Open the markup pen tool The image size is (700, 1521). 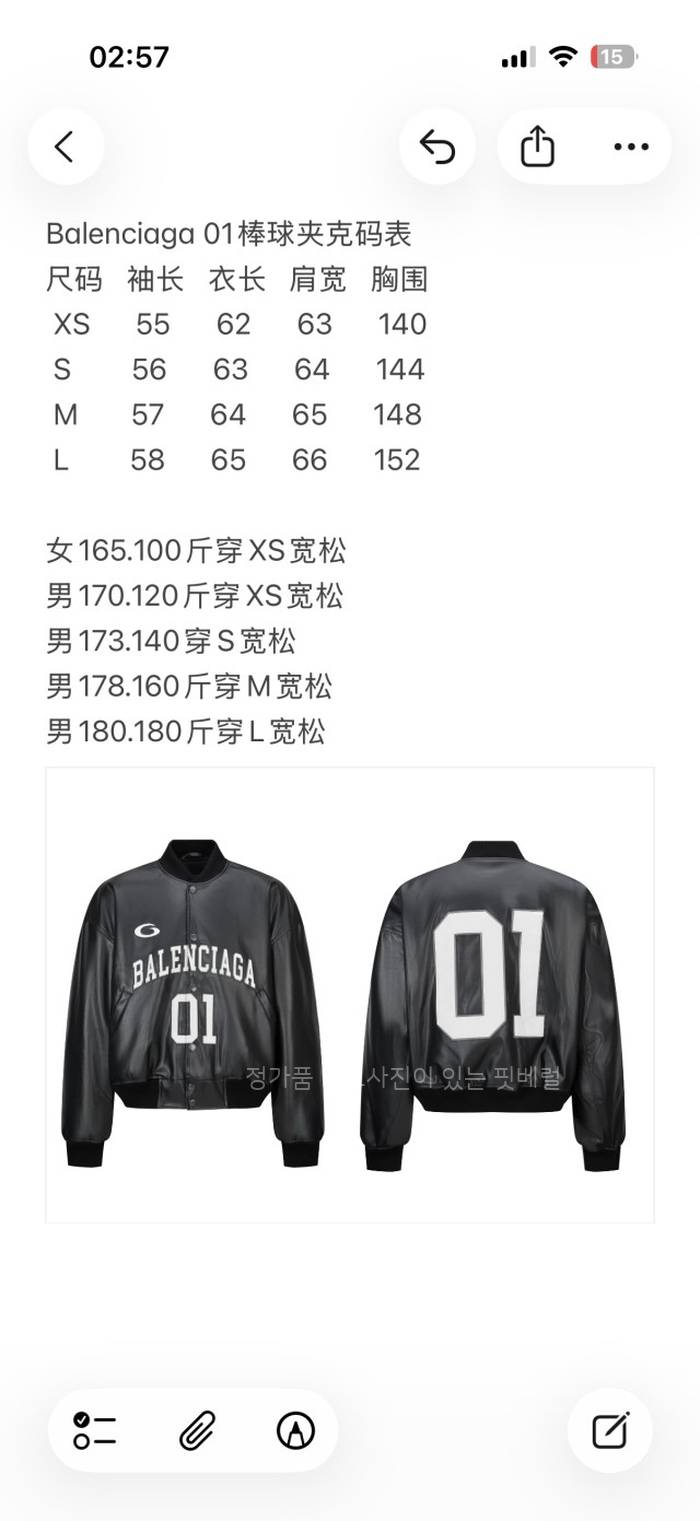[x=295, y=1431]
